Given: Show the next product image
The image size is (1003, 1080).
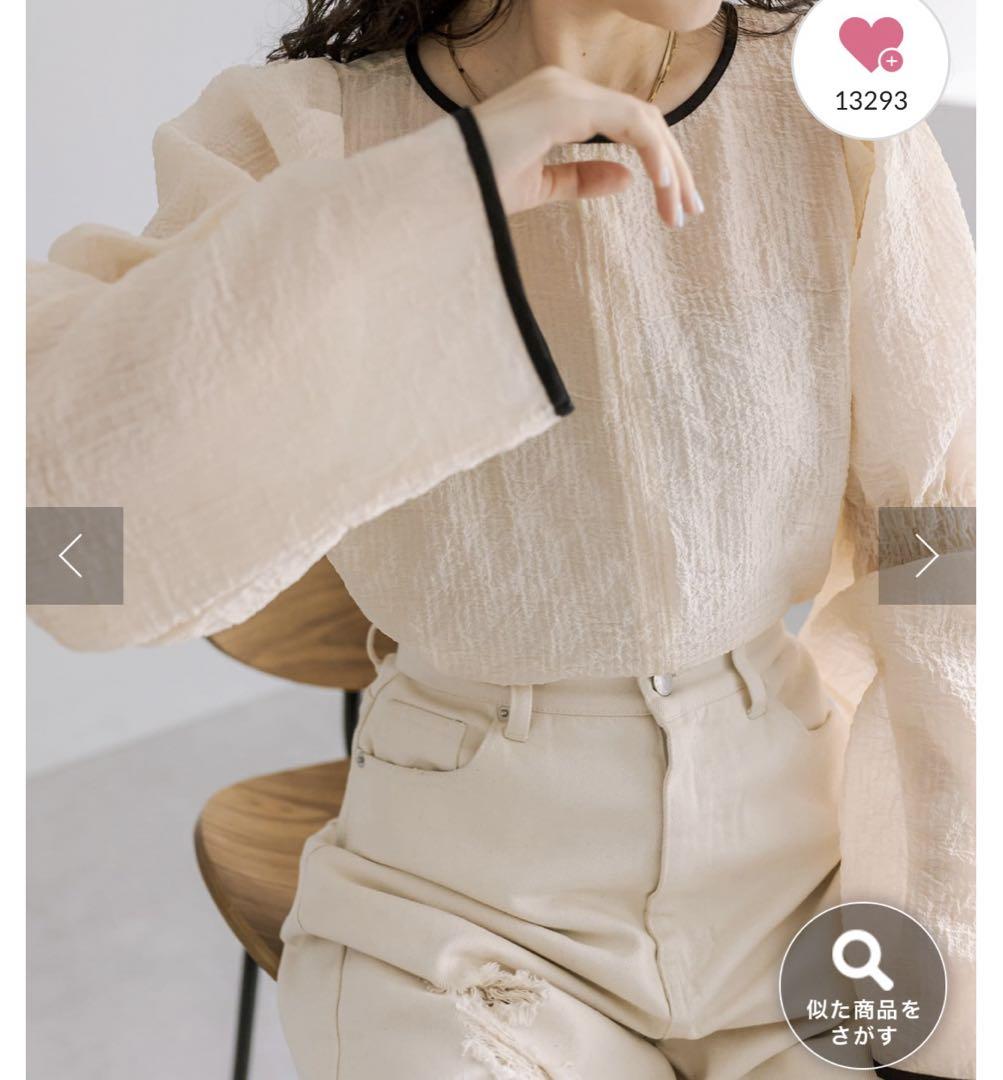Looking at the screenshot, I should tap(926, 555).
